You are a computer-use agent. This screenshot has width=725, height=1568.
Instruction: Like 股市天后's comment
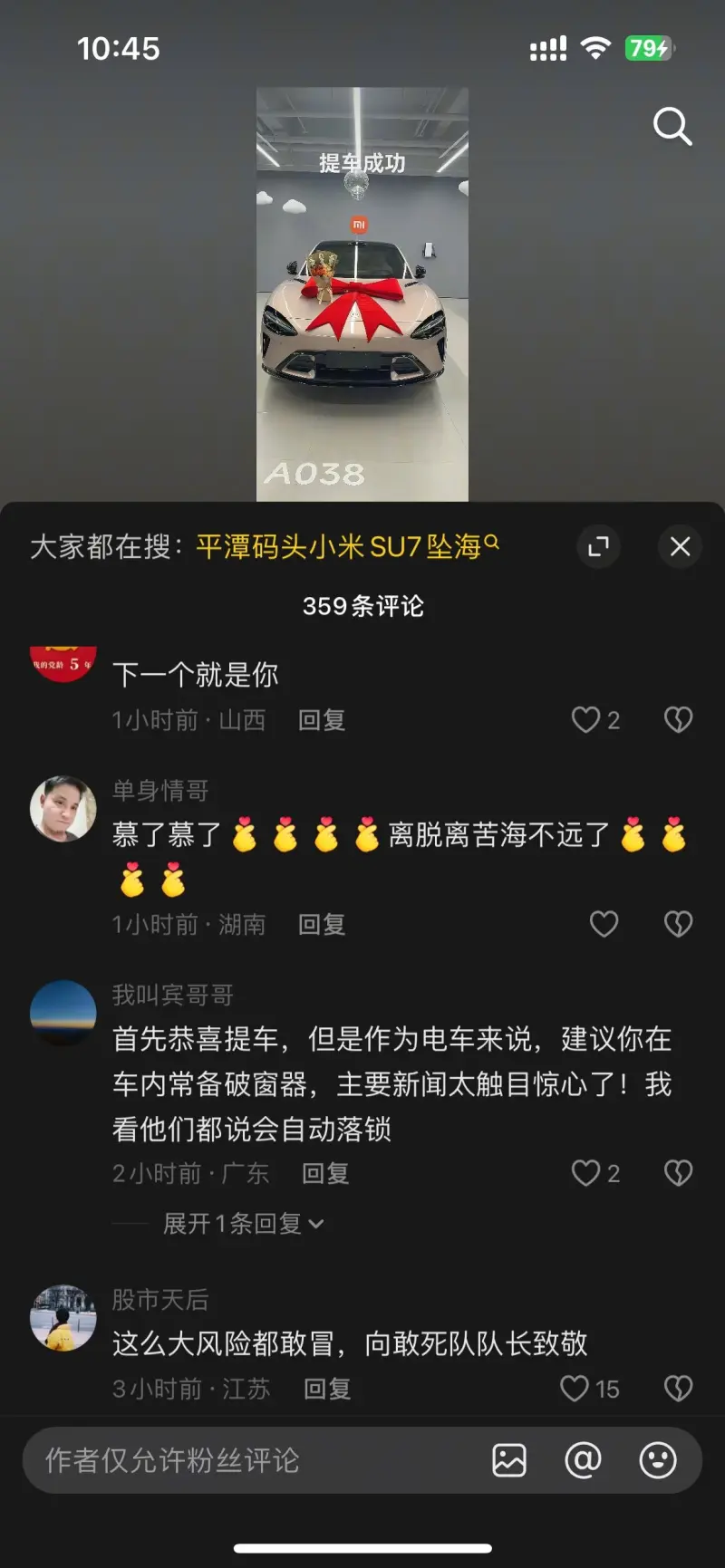pyautogui.click(x=575, y=1389)
